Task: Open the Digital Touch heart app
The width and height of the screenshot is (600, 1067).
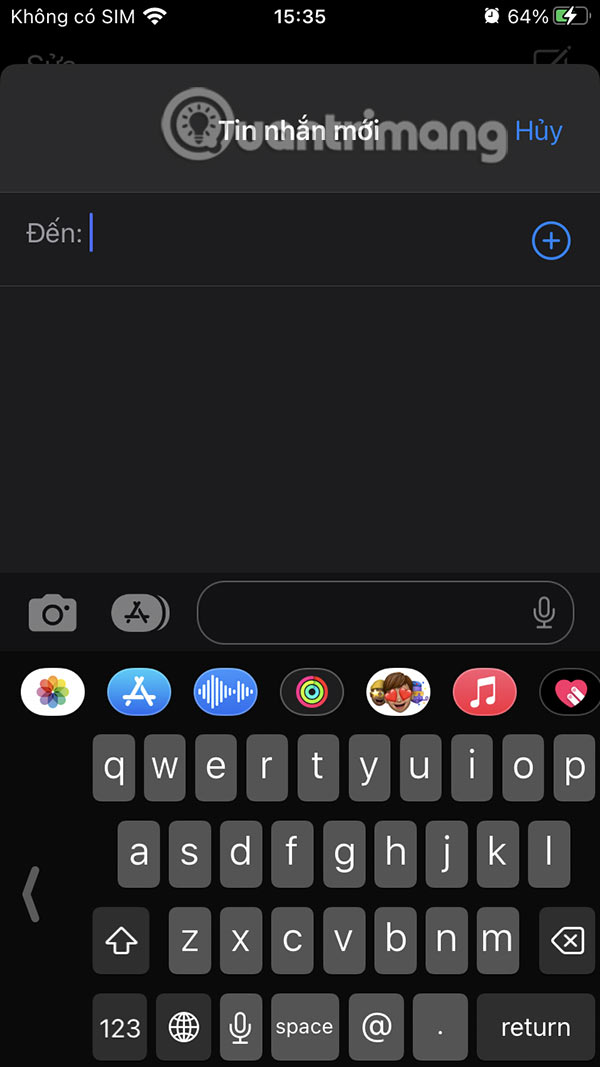Action: [570, 690]
